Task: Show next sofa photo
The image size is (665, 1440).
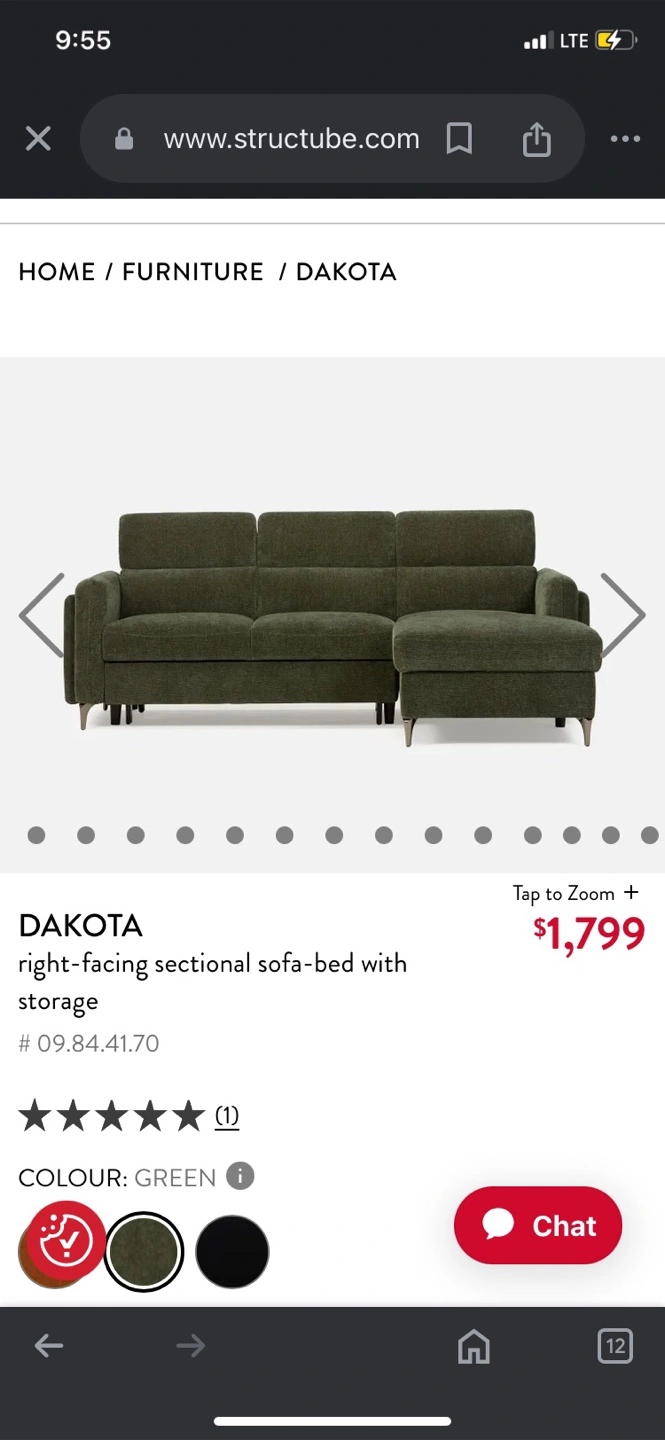Action: (623, 615)
